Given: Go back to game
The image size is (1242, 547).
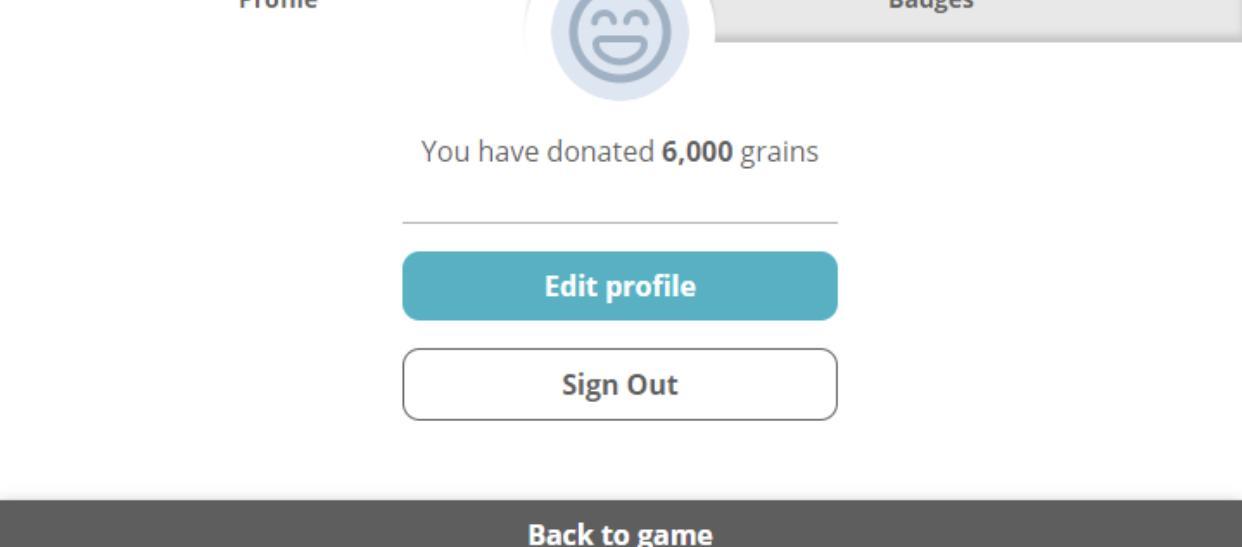Looking at the screenshot, I should (620, 532).
